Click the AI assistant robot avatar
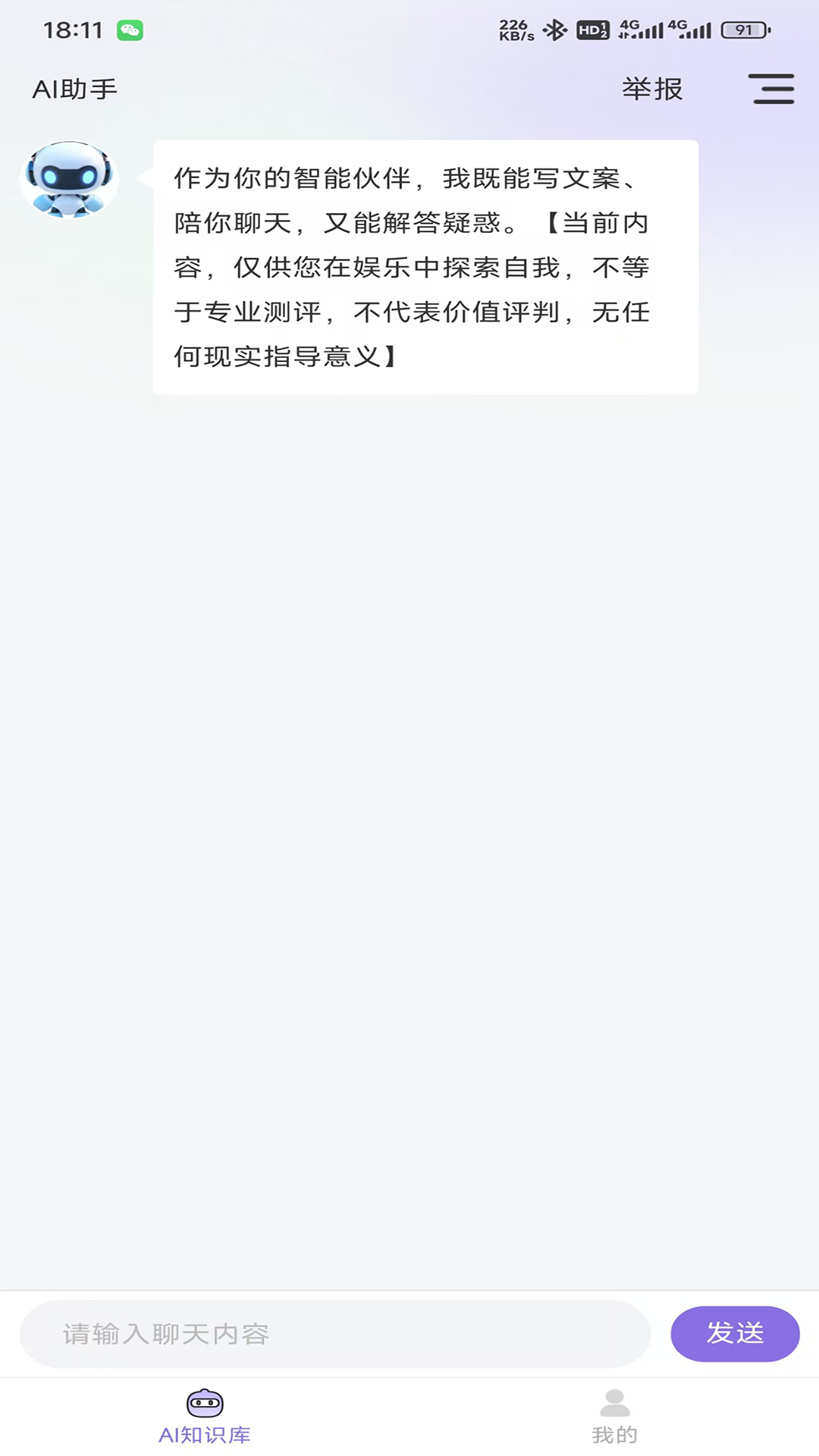This screenshot has width=819, height=1456. 68,178
